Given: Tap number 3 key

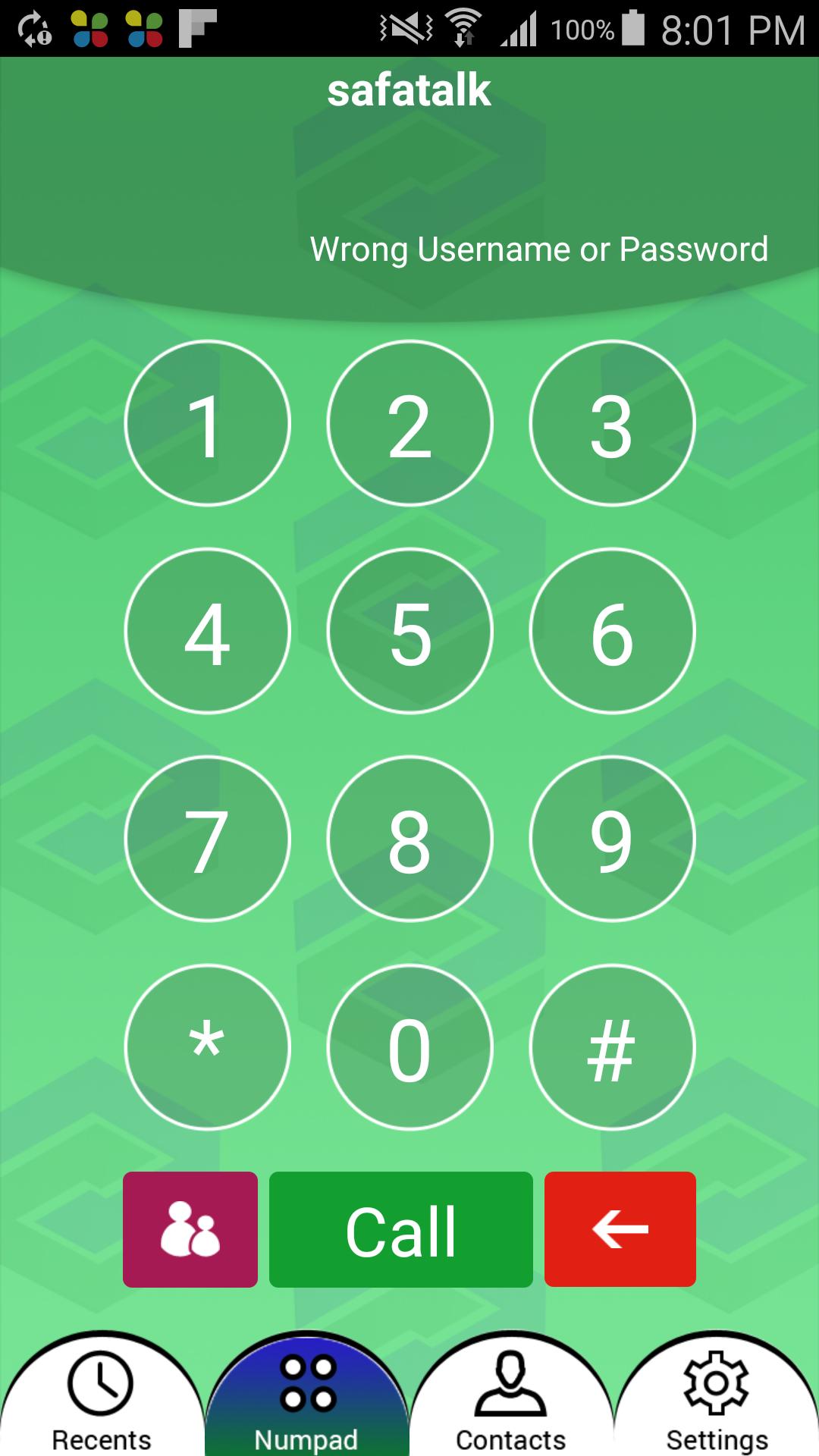Looking at the screenshot, I should click(612, 423).
